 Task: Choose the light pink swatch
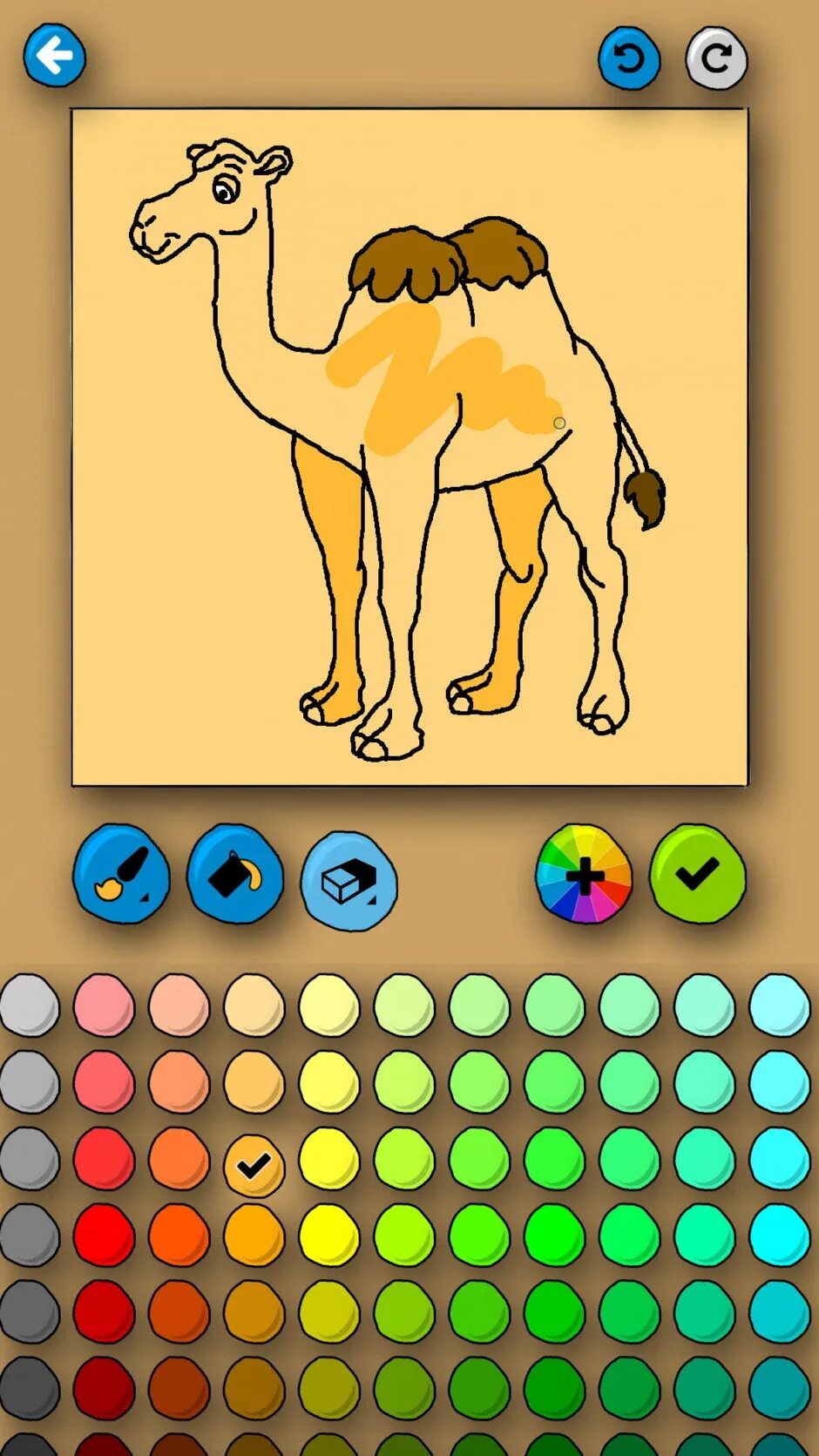point(104,1006)
